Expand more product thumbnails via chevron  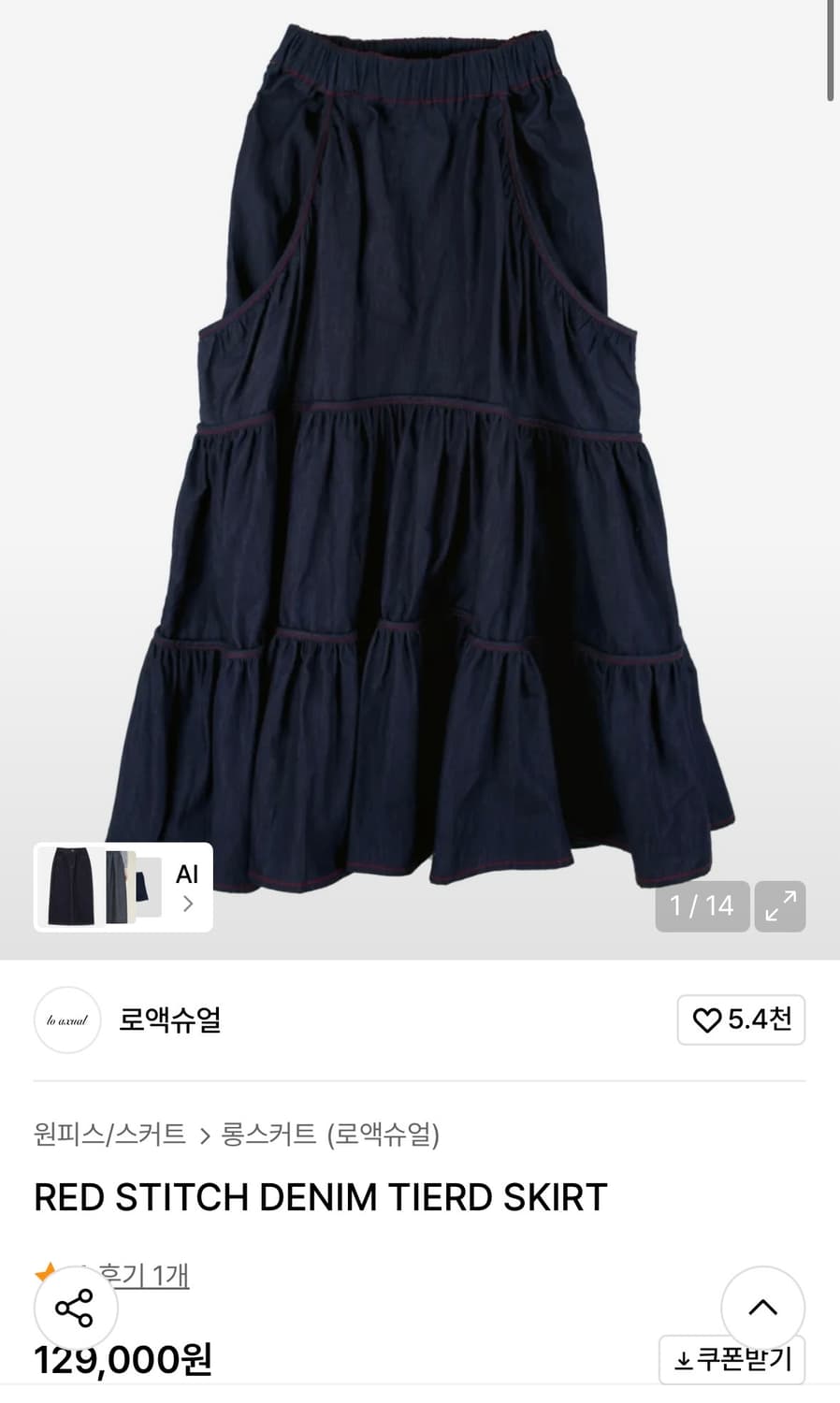tap(188, 904)
